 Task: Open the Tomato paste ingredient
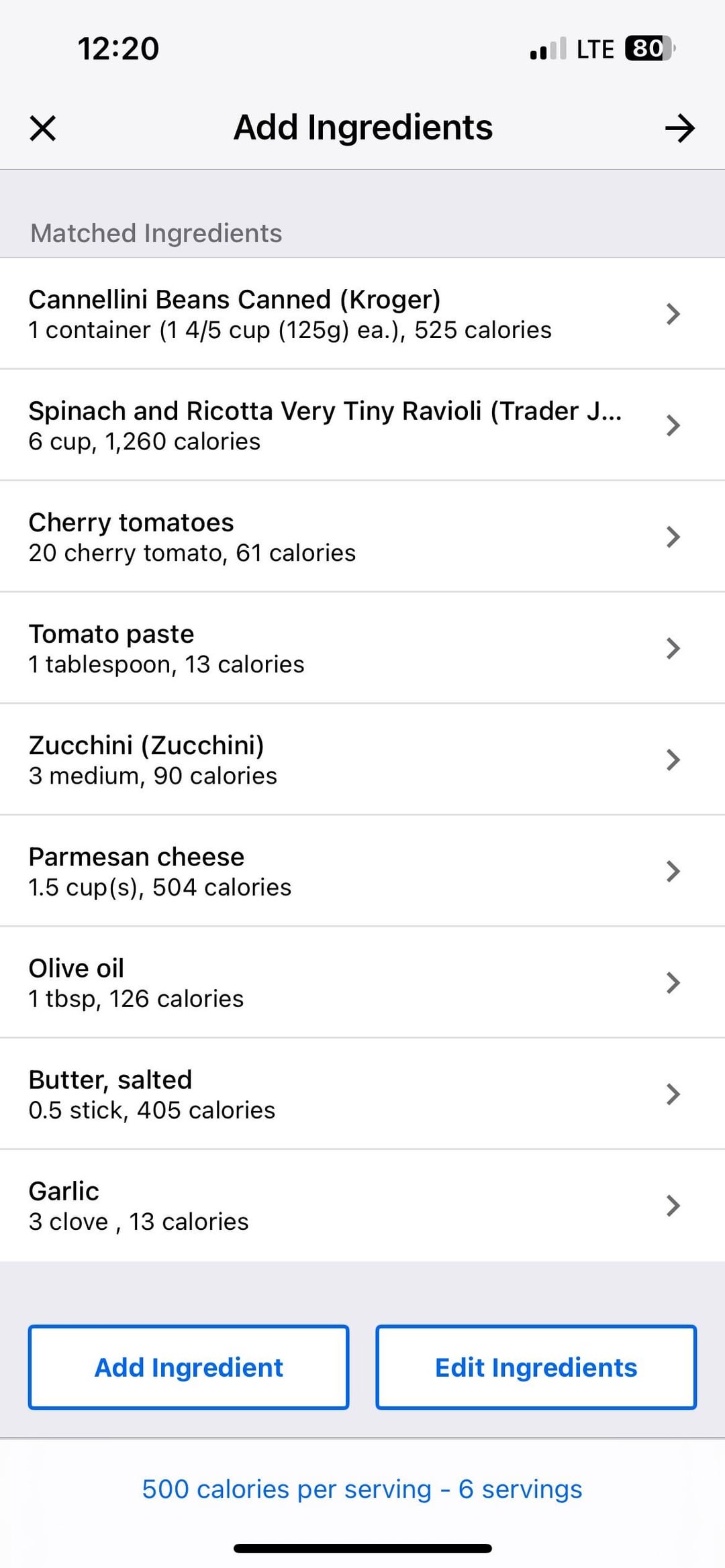coord(362,648)
